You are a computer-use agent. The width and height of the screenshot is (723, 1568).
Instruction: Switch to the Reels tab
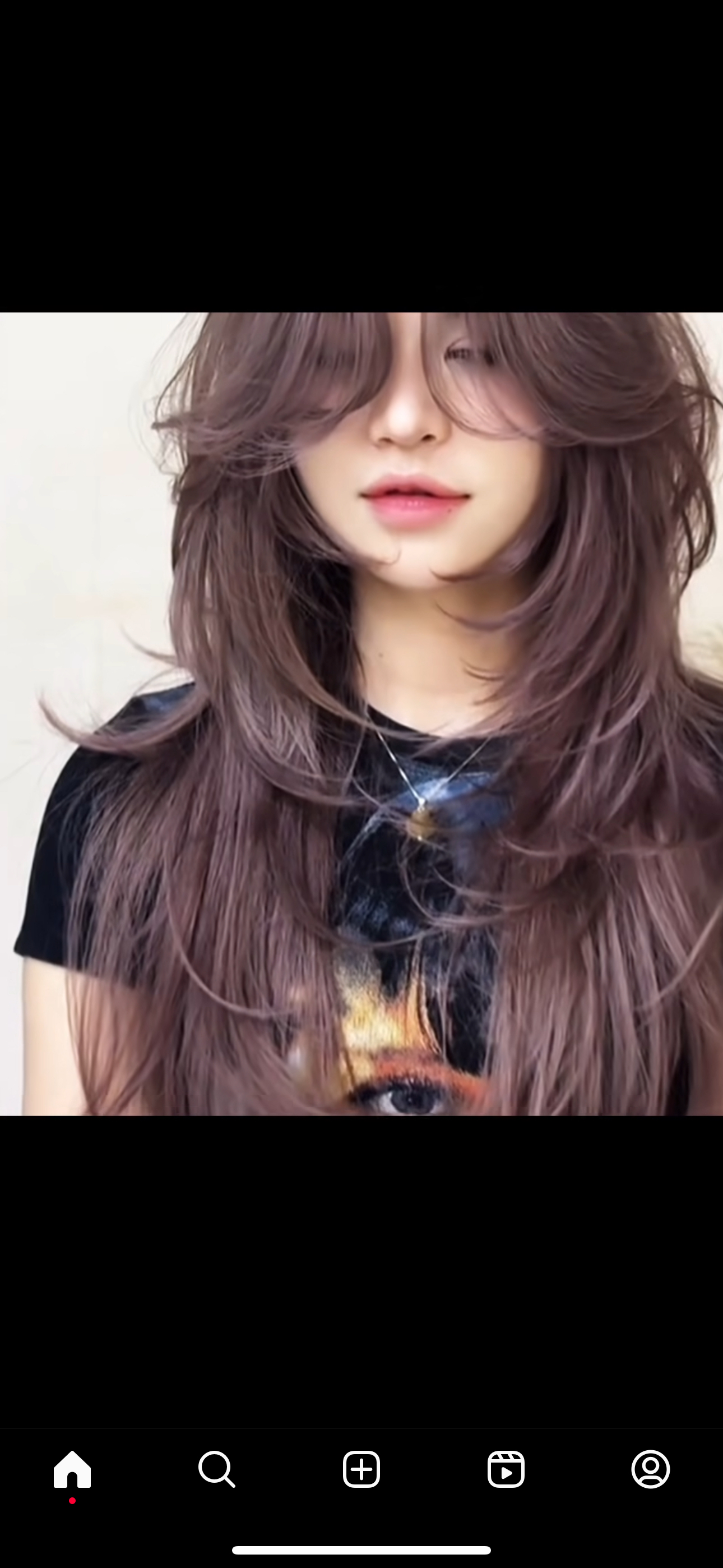(506, 1469)
